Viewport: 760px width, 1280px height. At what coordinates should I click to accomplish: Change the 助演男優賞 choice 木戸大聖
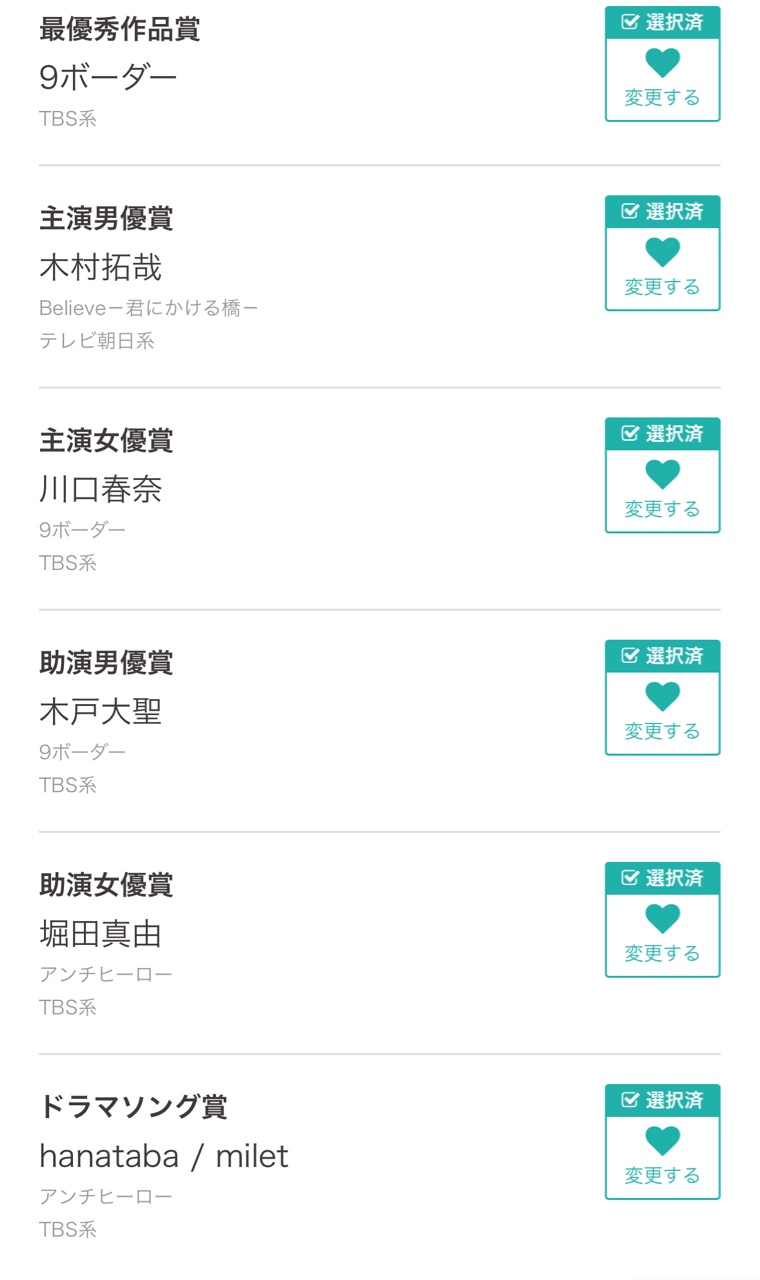[x=662, y=712]
